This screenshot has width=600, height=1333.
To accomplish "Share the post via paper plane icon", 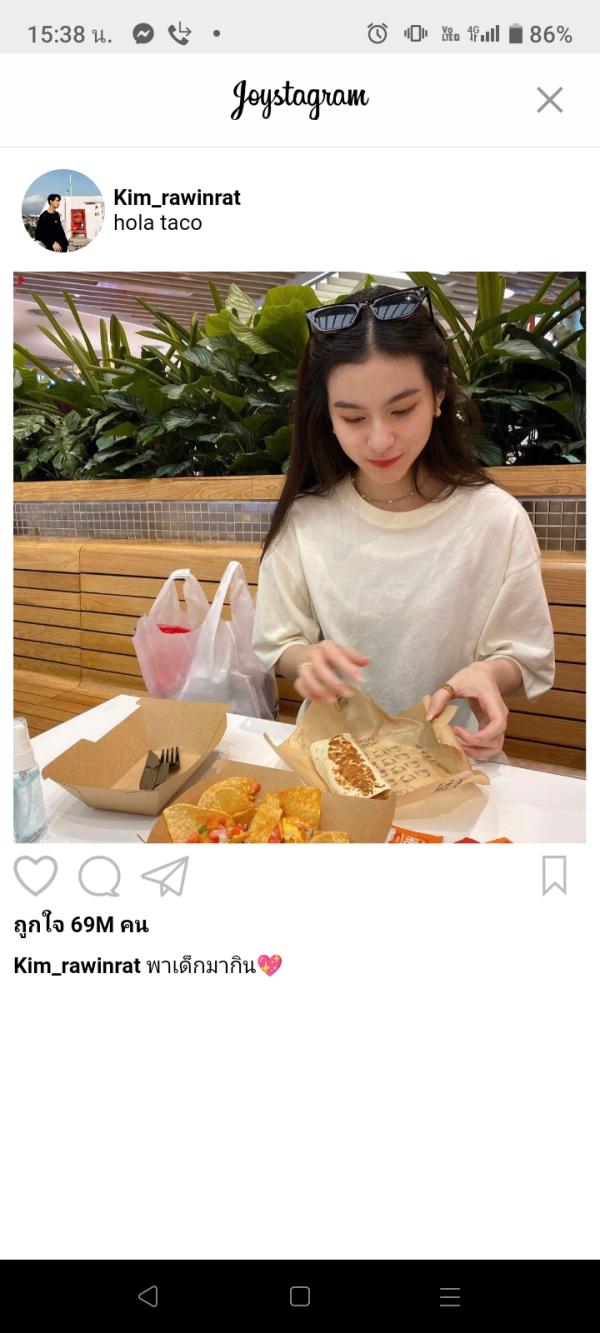I will tap(165, 877).
